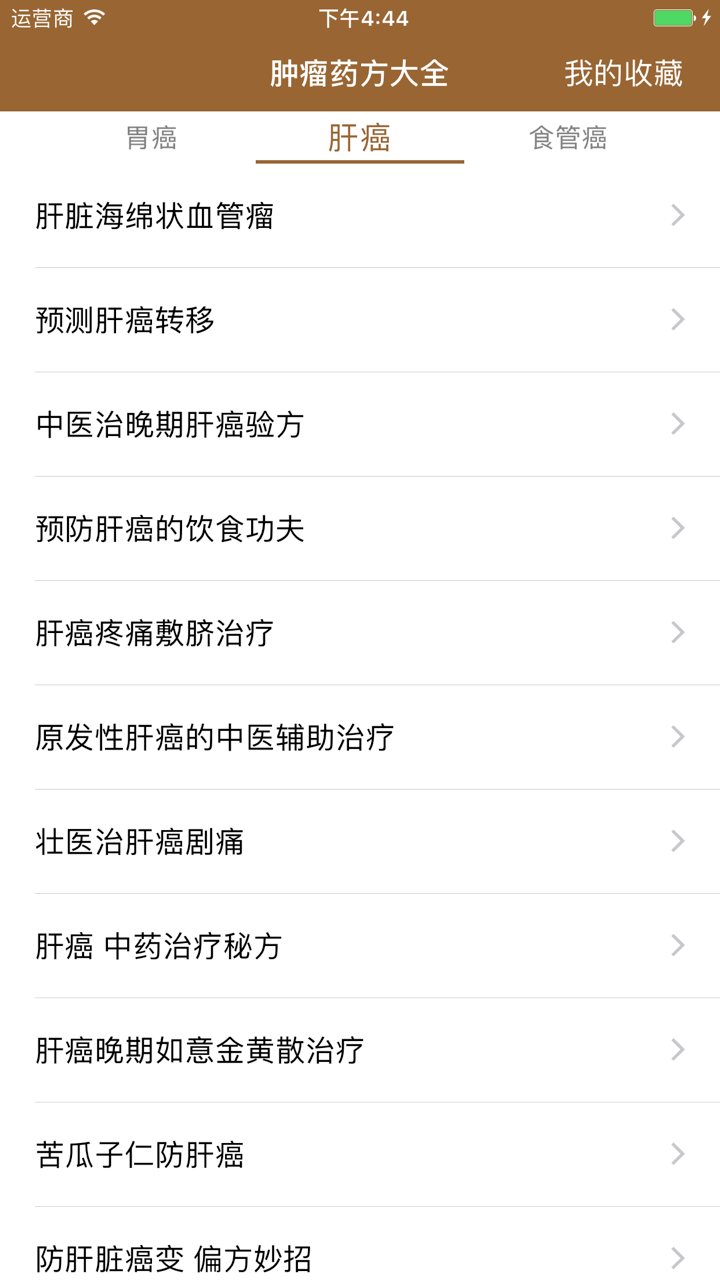Tap the charging bolt icon next to battery
This screenshot has height=1280, width=720.
(x=706, y=16)
